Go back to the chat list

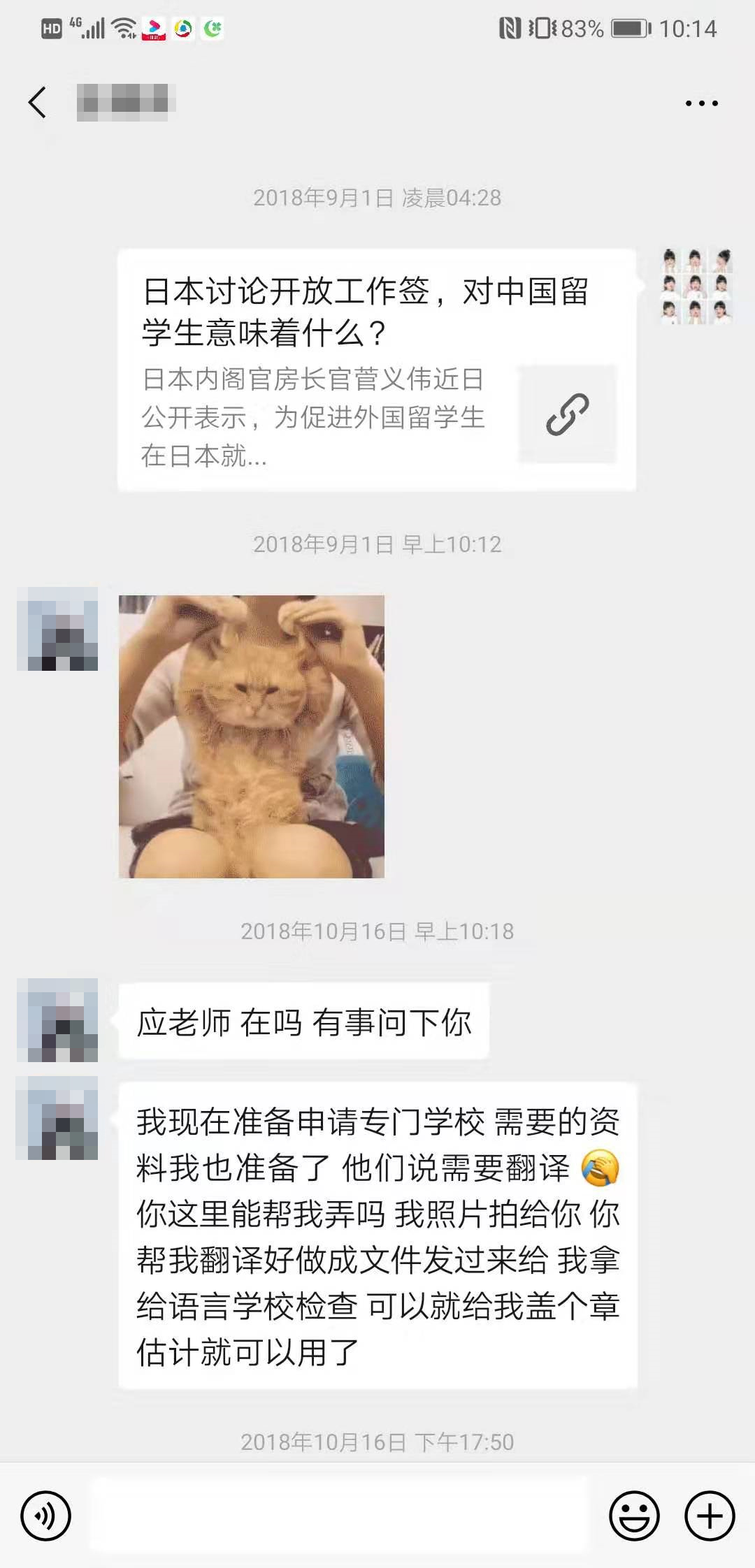(x=38, y=103)
